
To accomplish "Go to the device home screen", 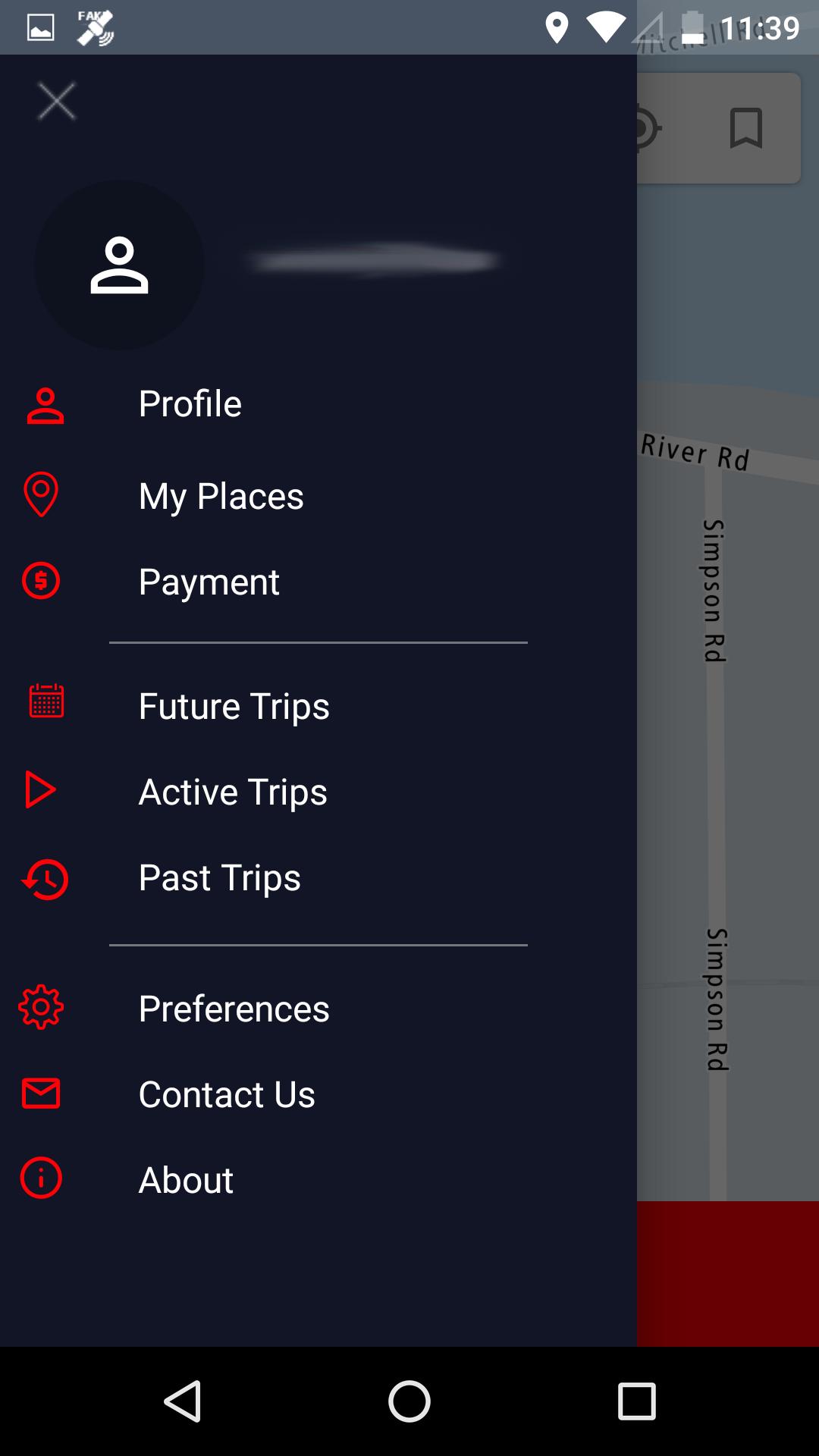I will [409, 1401].
